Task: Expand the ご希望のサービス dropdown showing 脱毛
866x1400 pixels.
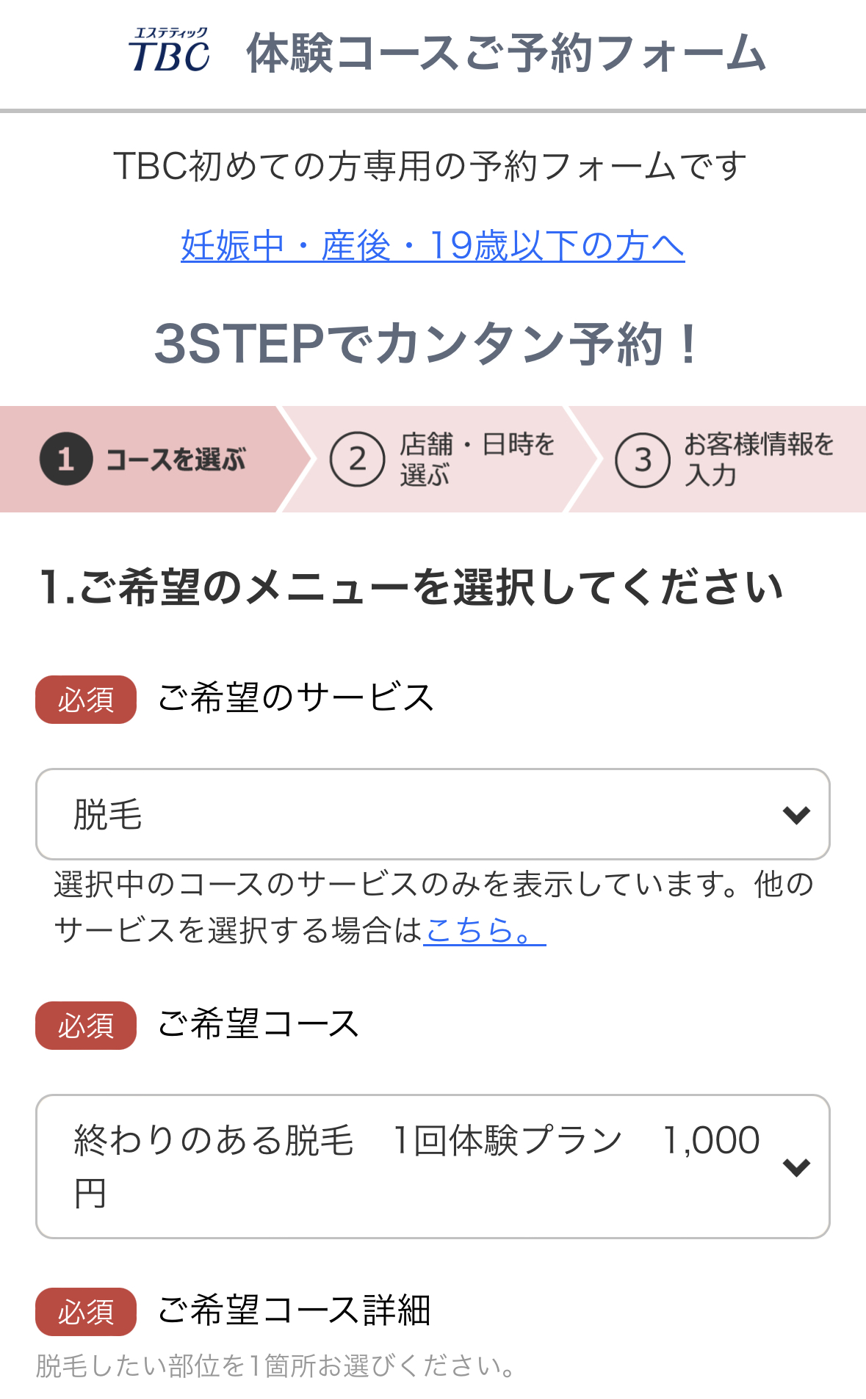Action: click(433, 814)
